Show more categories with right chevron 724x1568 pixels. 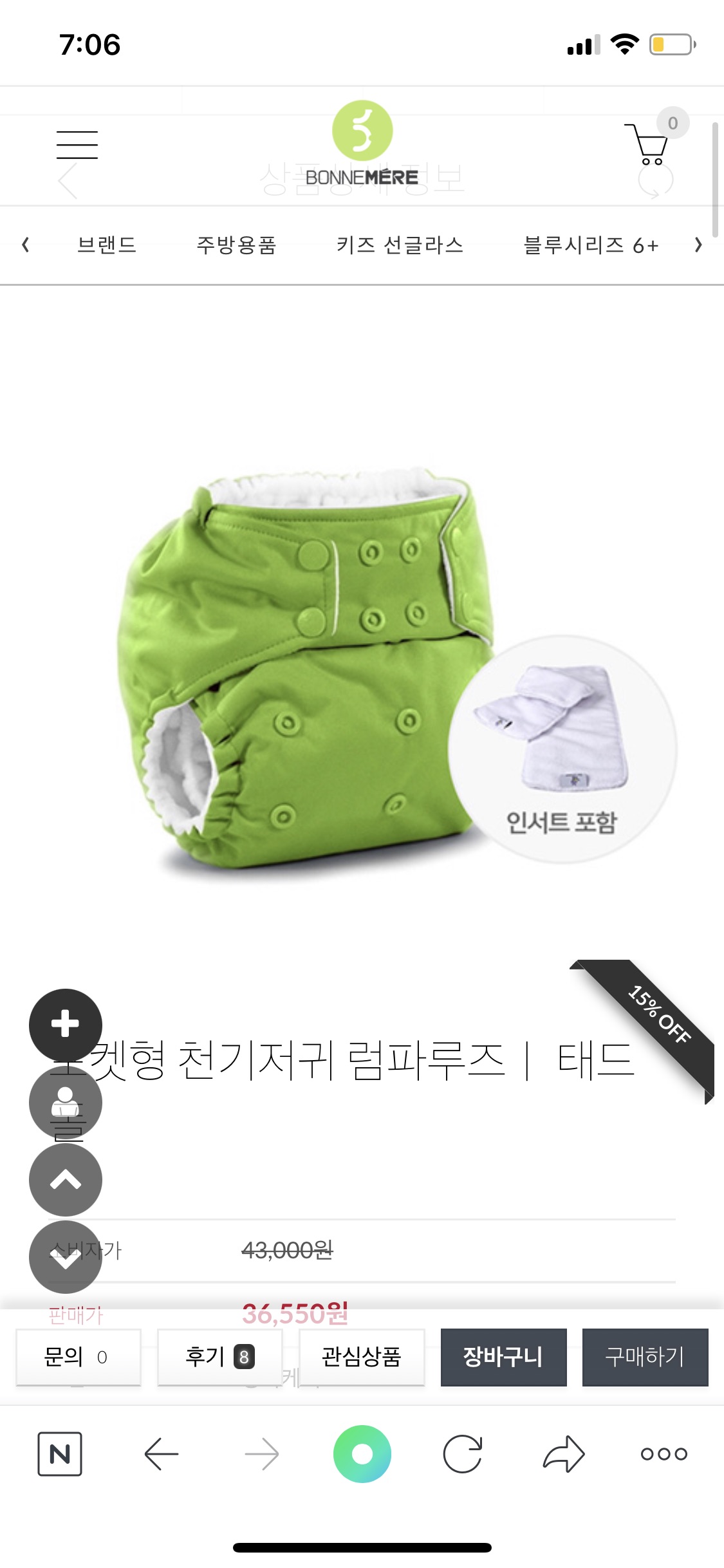(x=698, y=245)
